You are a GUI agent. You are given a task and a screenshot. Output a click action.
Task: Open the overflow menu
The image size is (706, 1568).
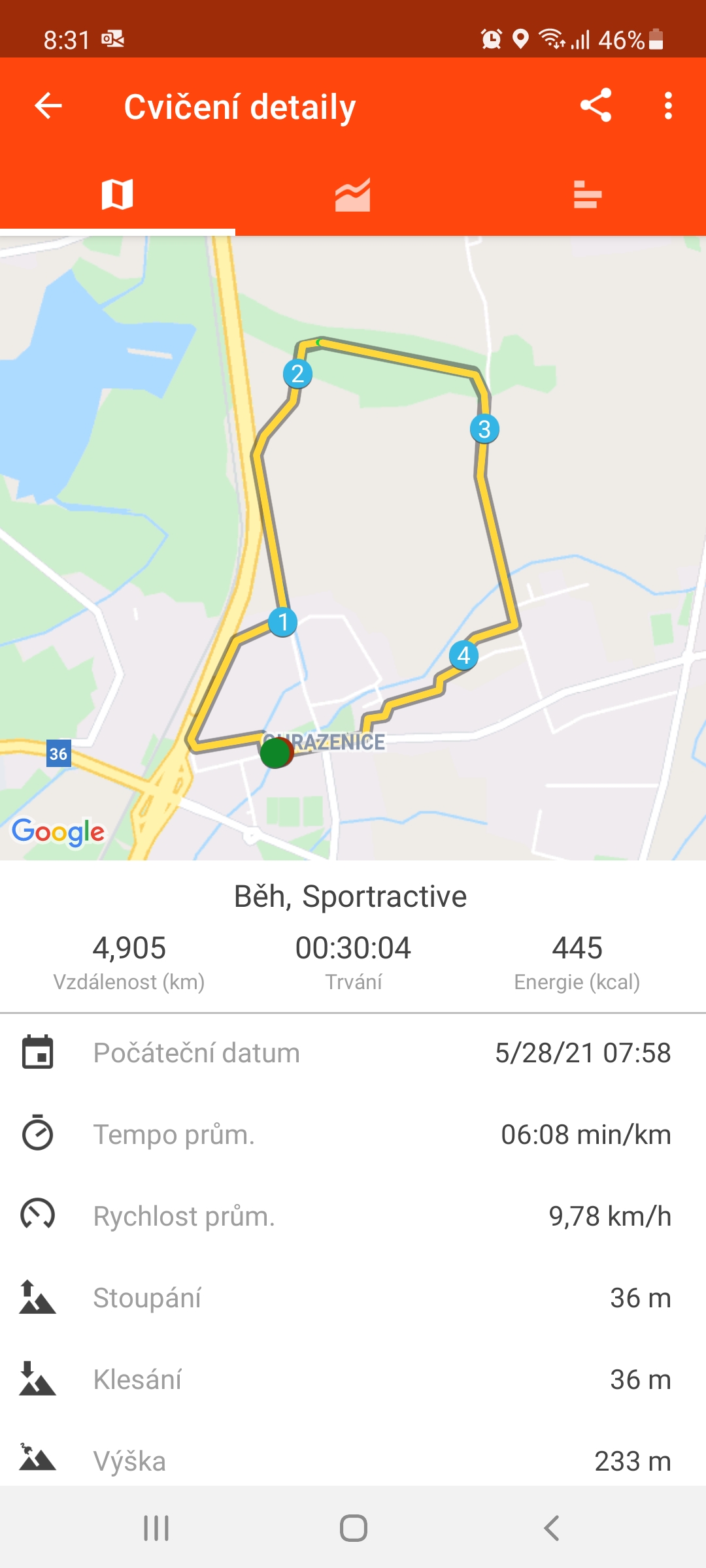pos(667,105)
